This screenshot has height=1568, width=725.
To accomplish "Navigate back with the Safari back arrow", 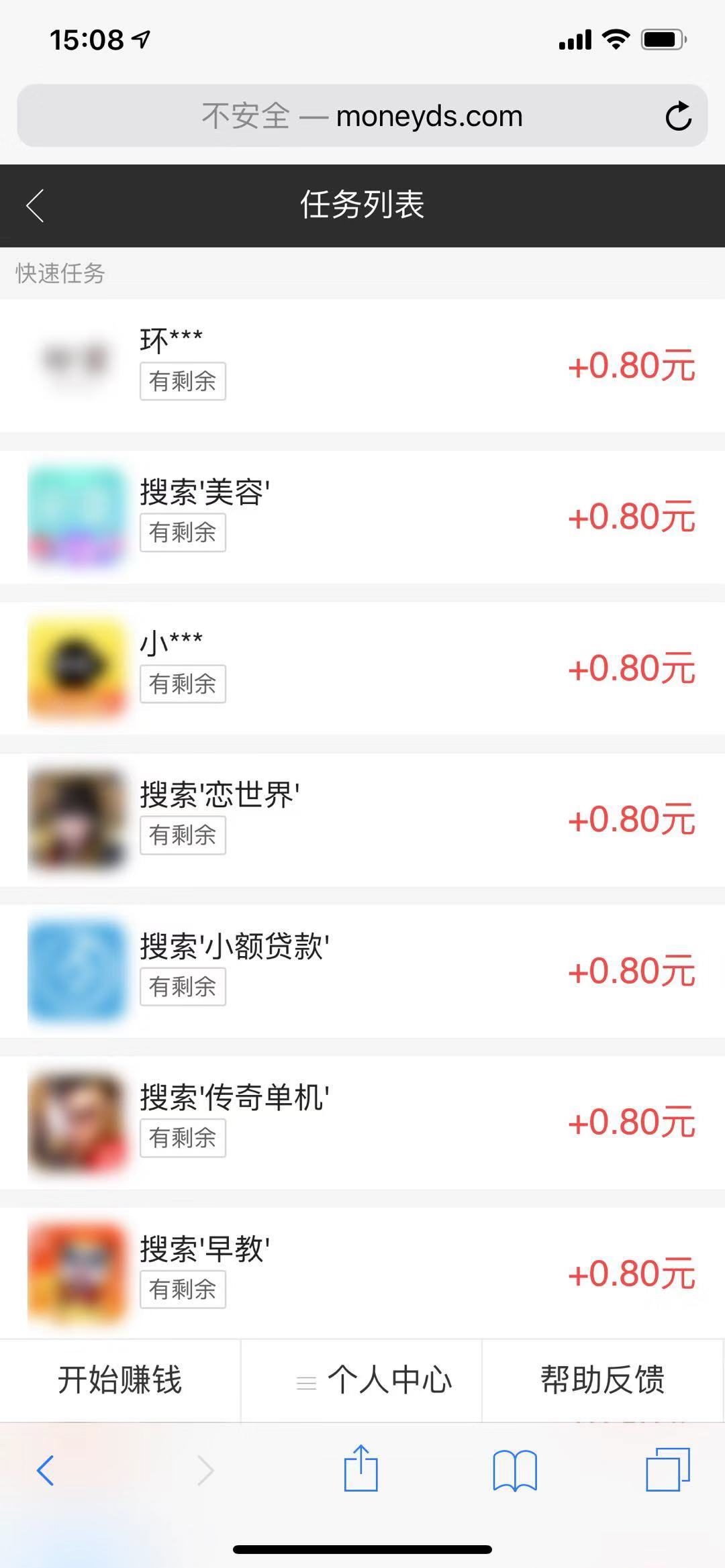I will [x=45, y=1471].
